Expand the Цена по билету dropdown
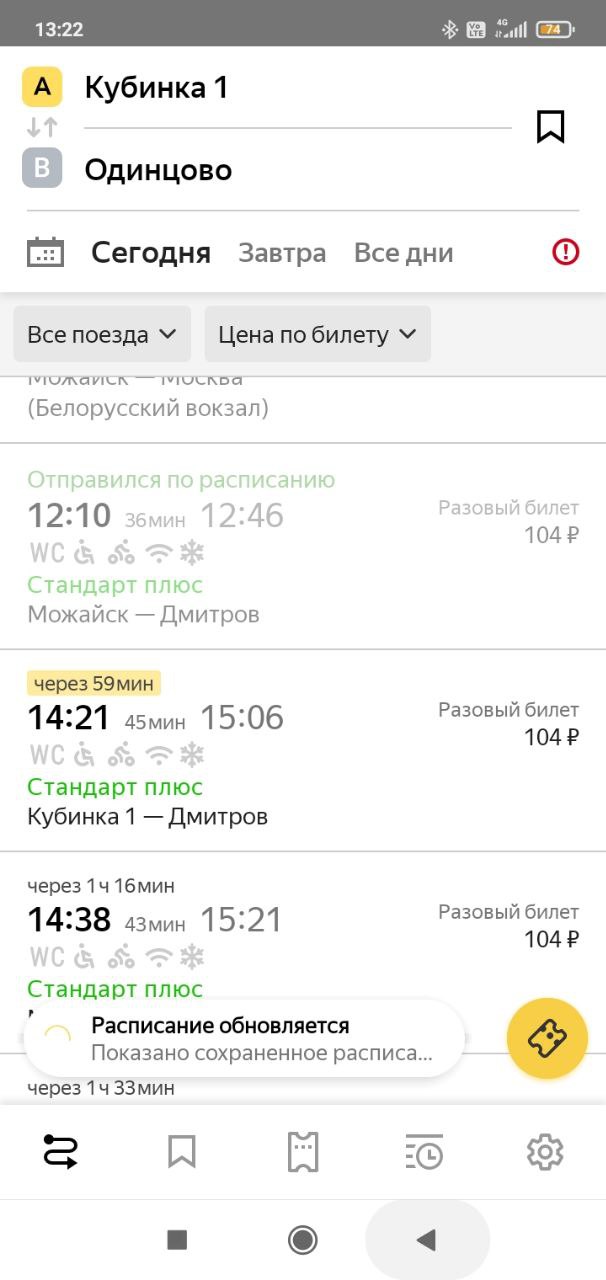Image resolution: width=606 pixels, height=1280 pixels. (x=317, y=335)
